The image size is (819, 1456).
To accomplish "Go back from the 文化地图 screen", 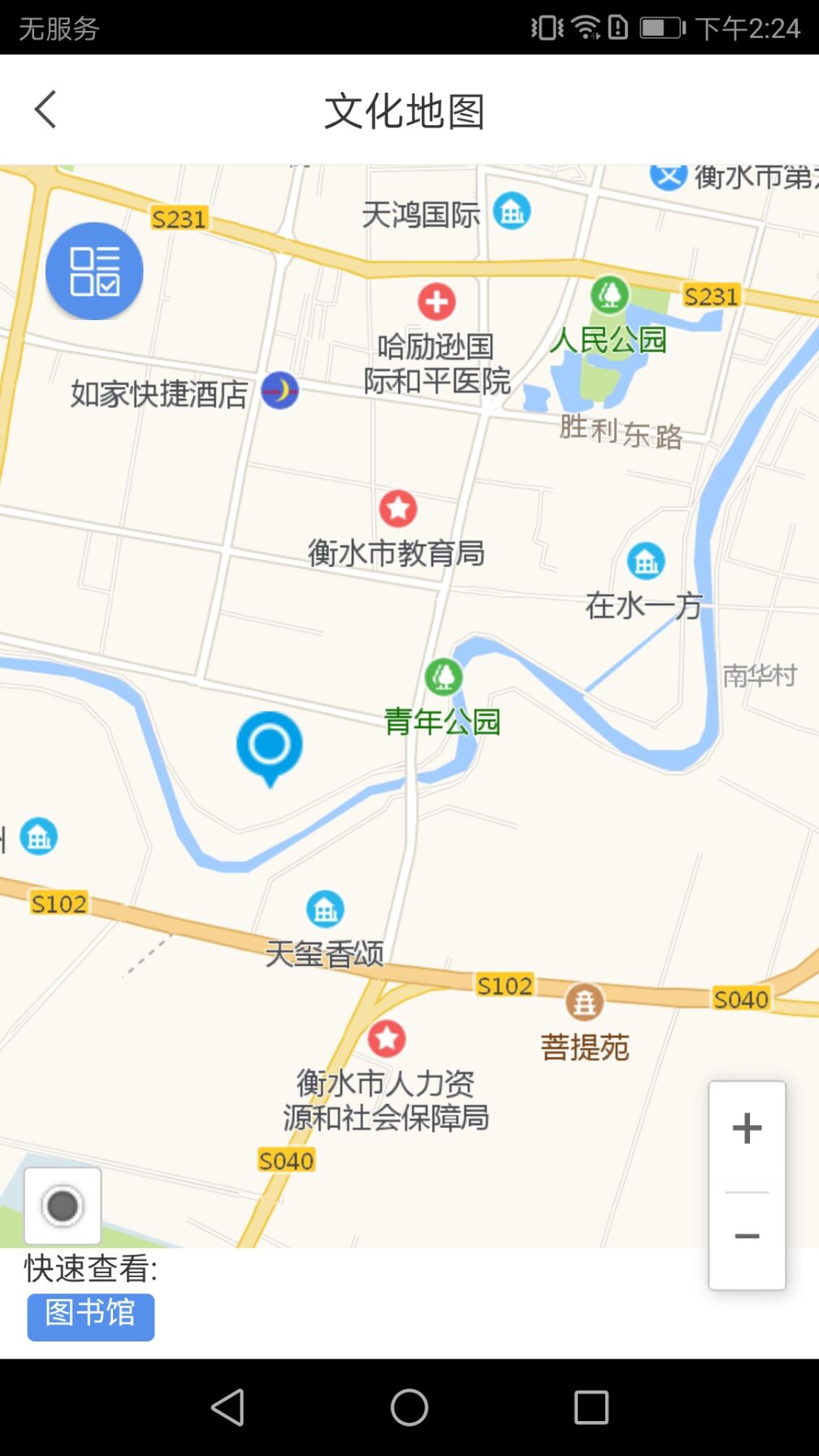I will pyautogui.click(x=46, y=110).
